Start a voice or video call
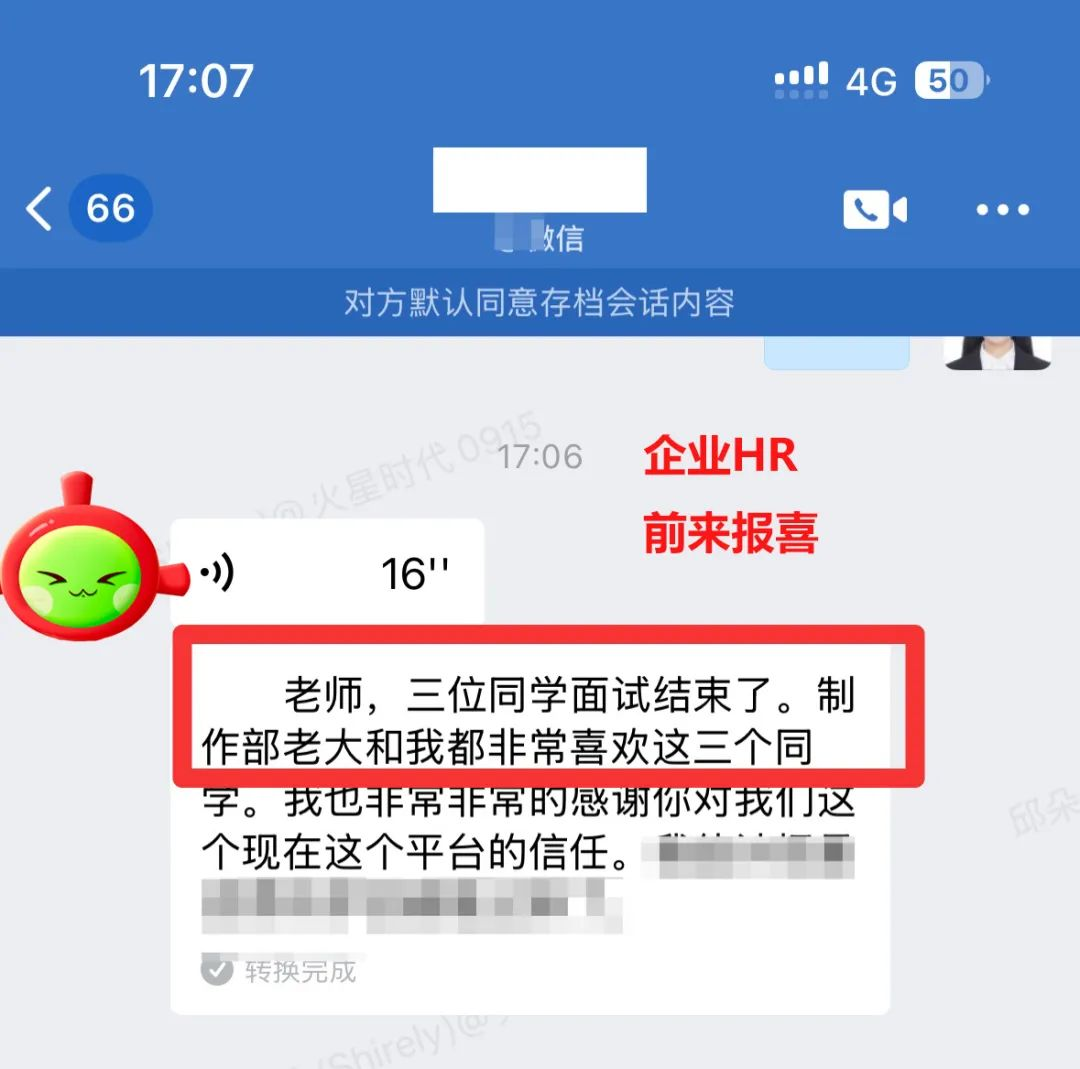1080x1069 pixels. click(875, 209)
